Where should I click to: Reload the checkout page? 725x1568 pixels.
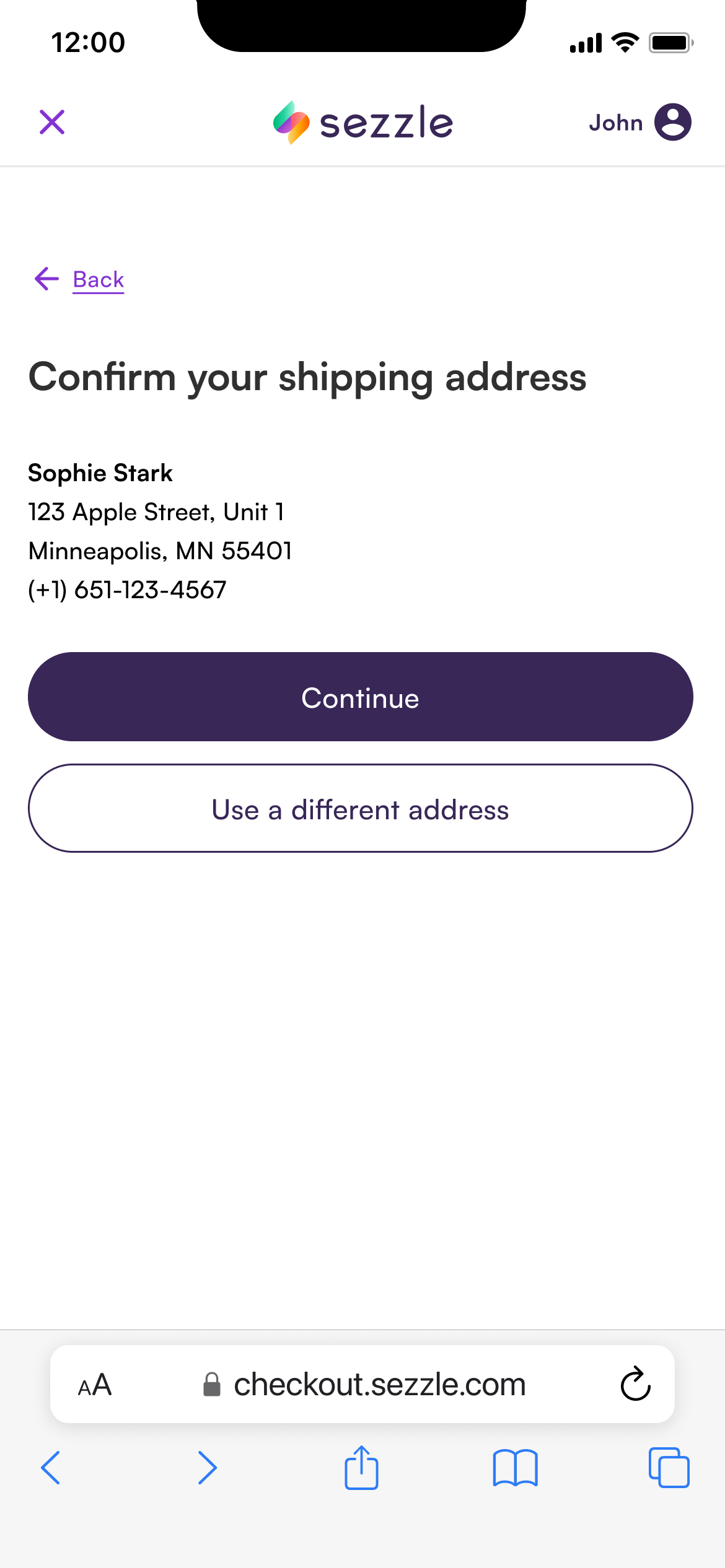pos(635,1385)
